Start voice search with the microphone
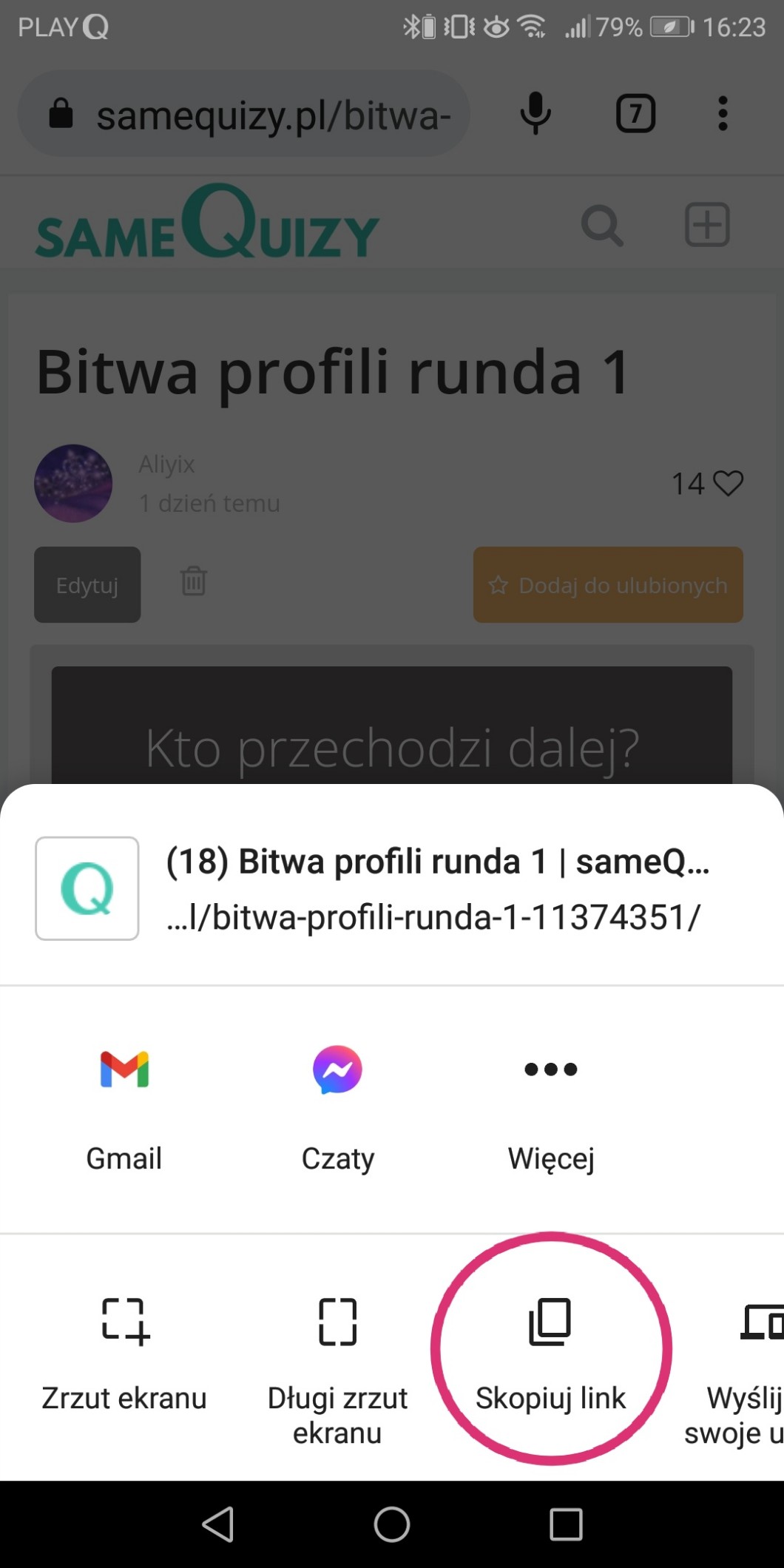784x1568 pixels. click(535, 114)
